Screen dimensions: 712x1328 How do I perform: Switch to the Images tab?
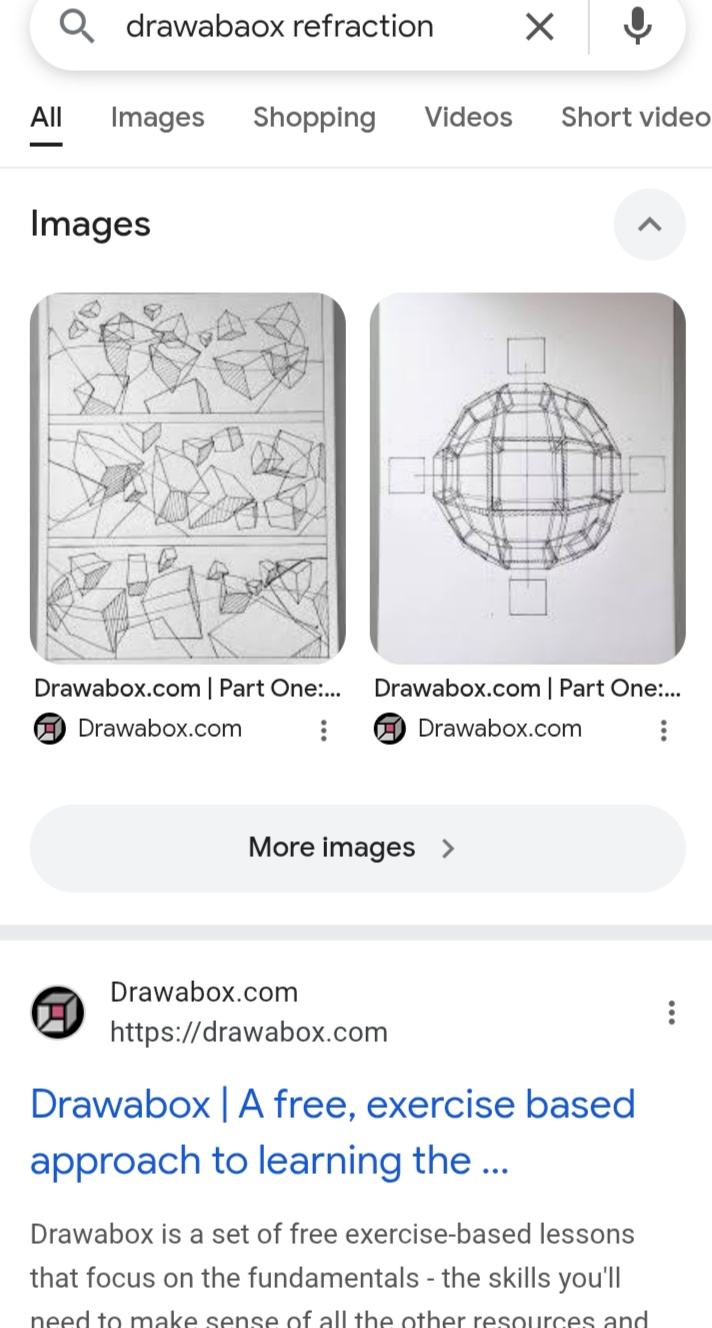click(157, 118)
